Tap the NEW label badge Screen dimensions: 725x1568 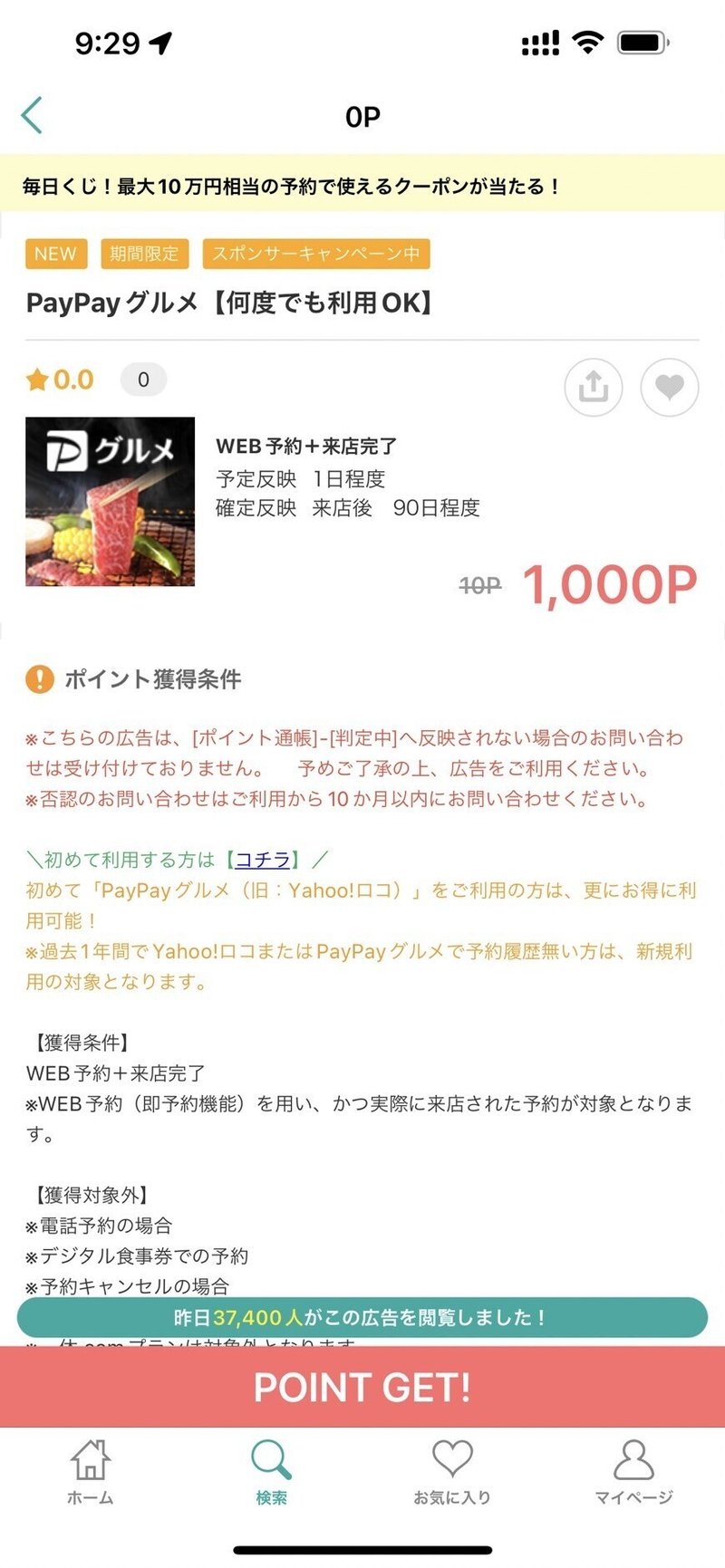(x=55, y=255)
